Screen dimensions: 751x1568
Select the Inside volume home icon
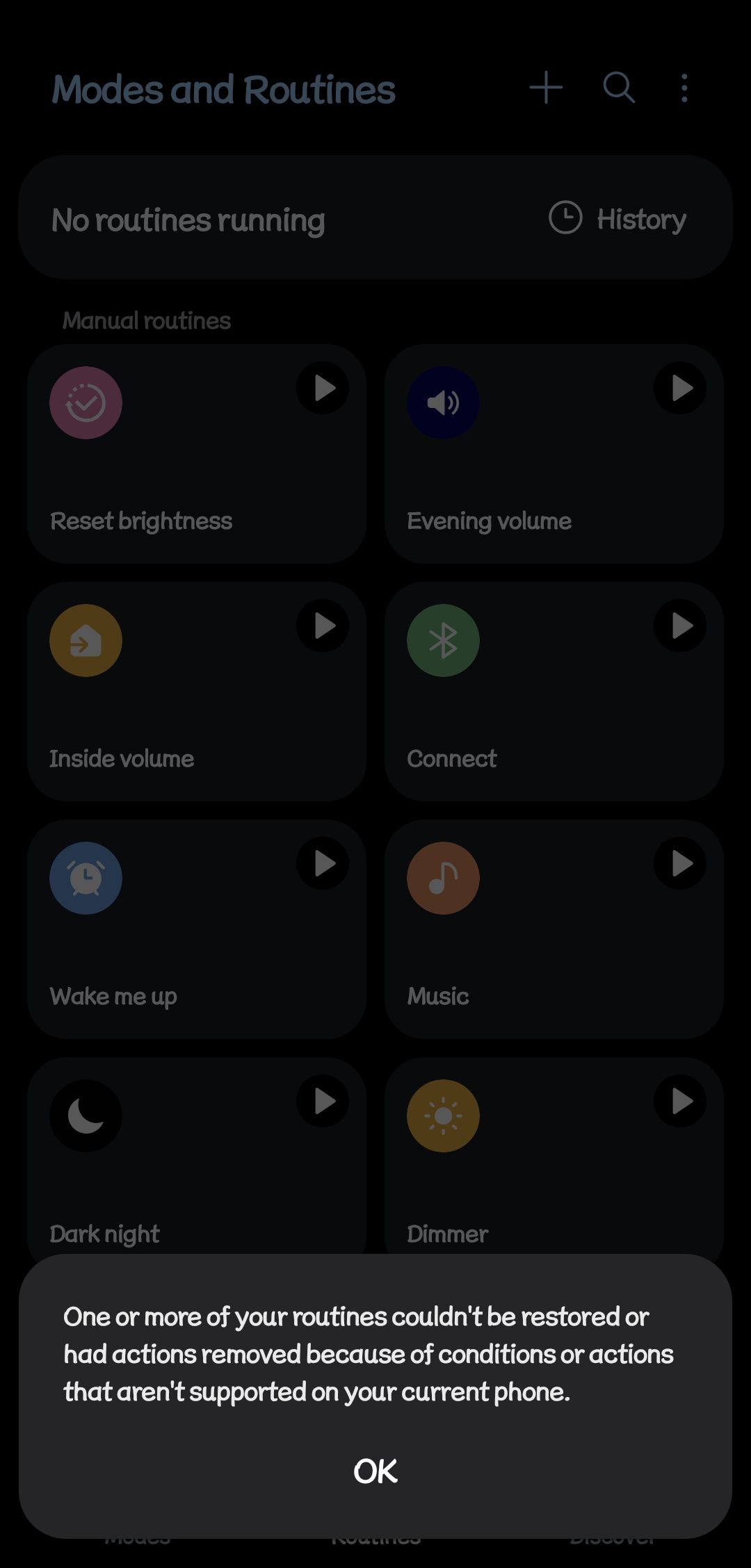point(86,640)
